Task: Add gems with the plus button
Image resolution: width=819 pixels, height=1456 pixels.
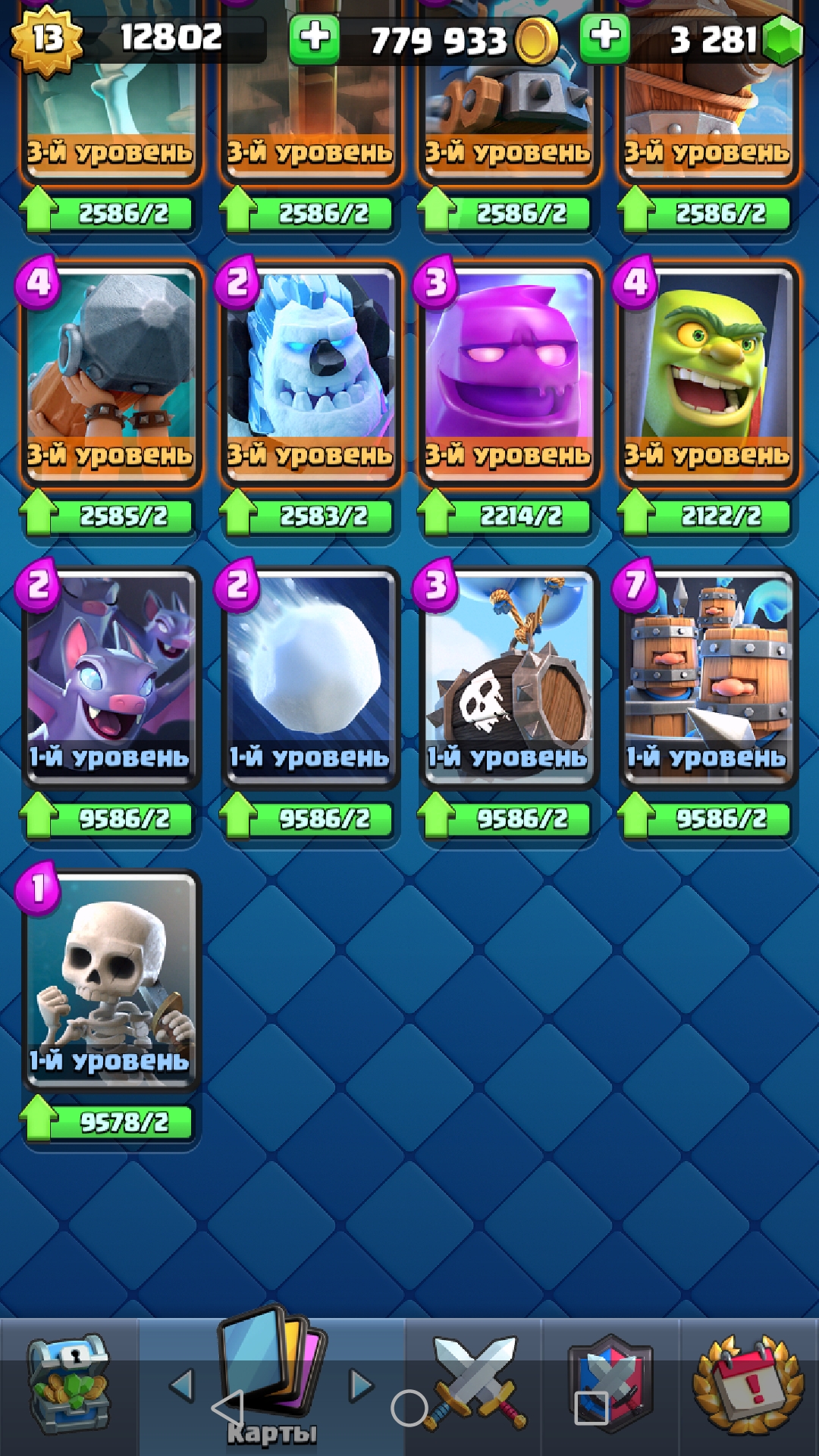Action: click(604, 38)
